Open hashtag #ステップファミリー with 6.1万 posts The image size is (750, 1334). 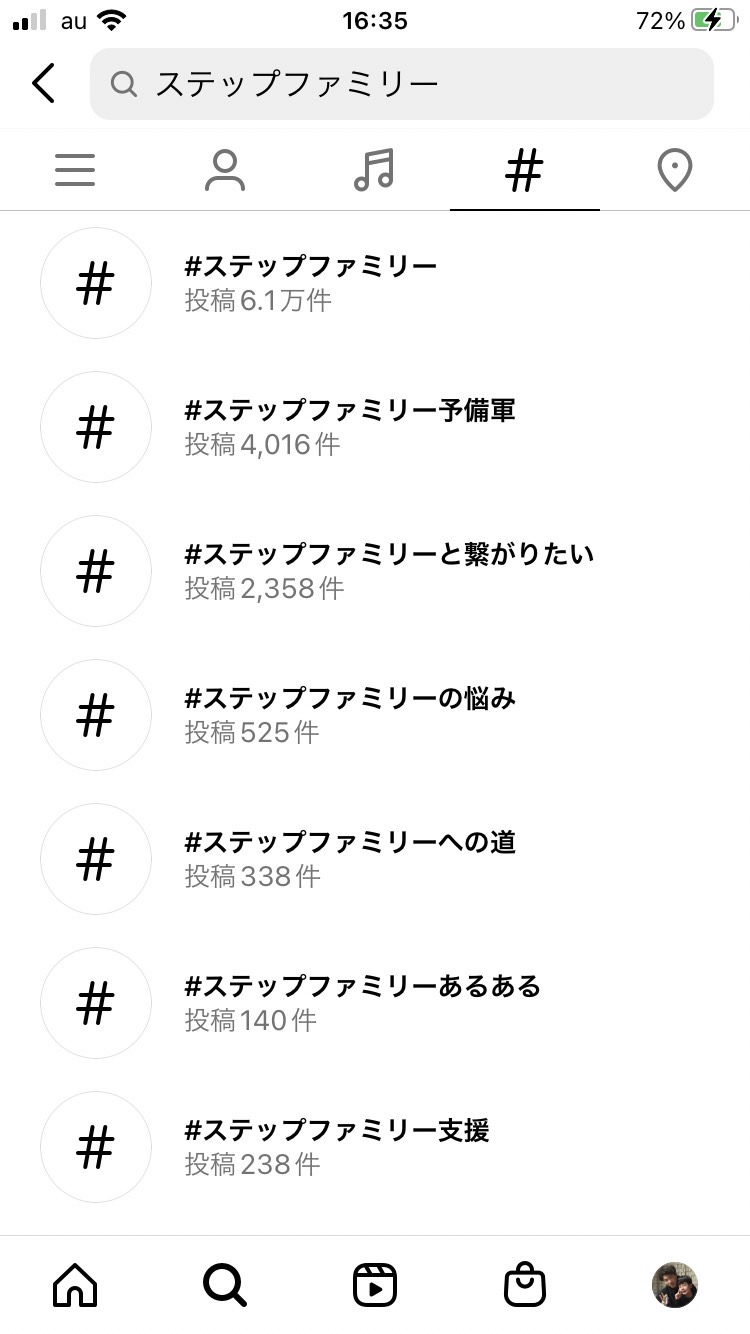pyautogui.click(x=375, y=283)
